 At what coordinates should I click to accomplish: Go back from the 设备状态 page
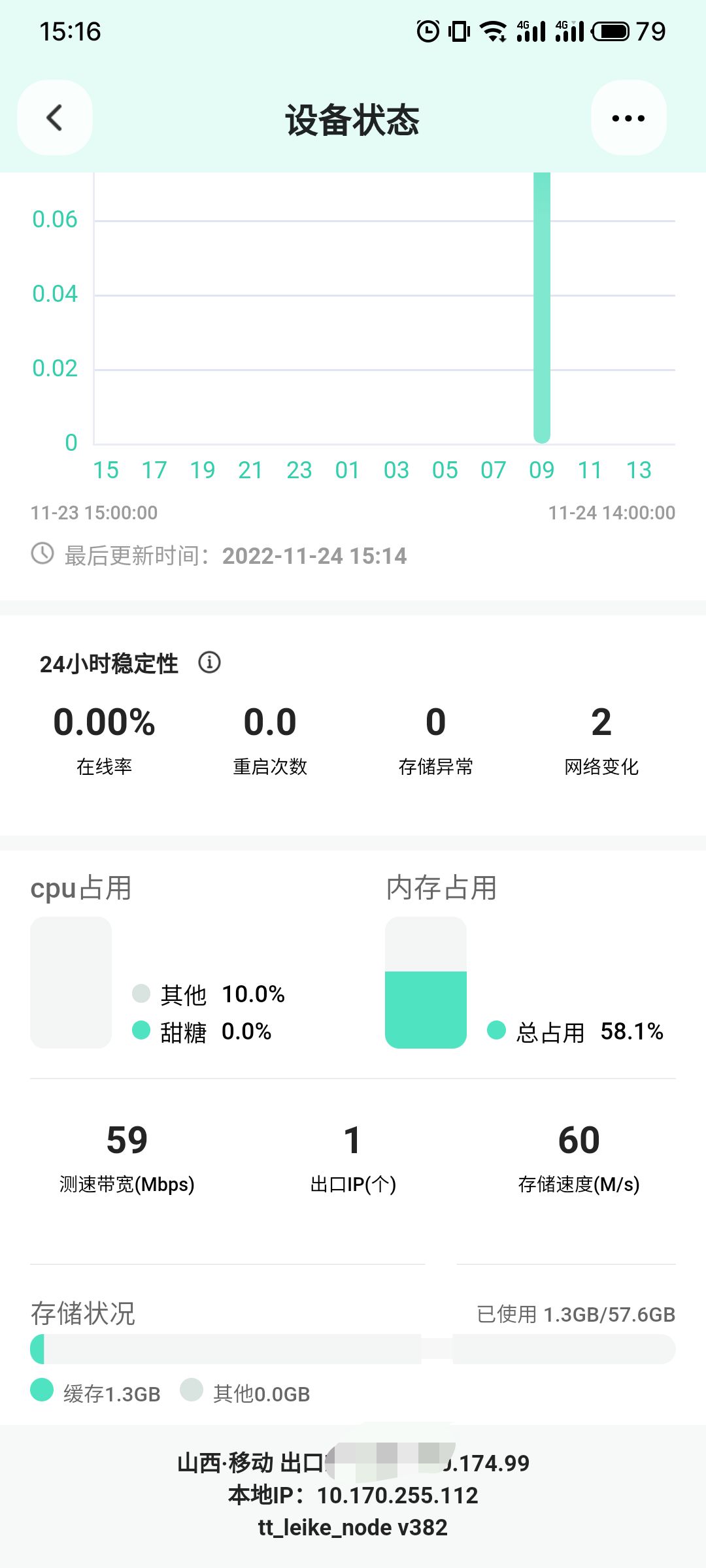pyautogui.click(x=55, y=118)
